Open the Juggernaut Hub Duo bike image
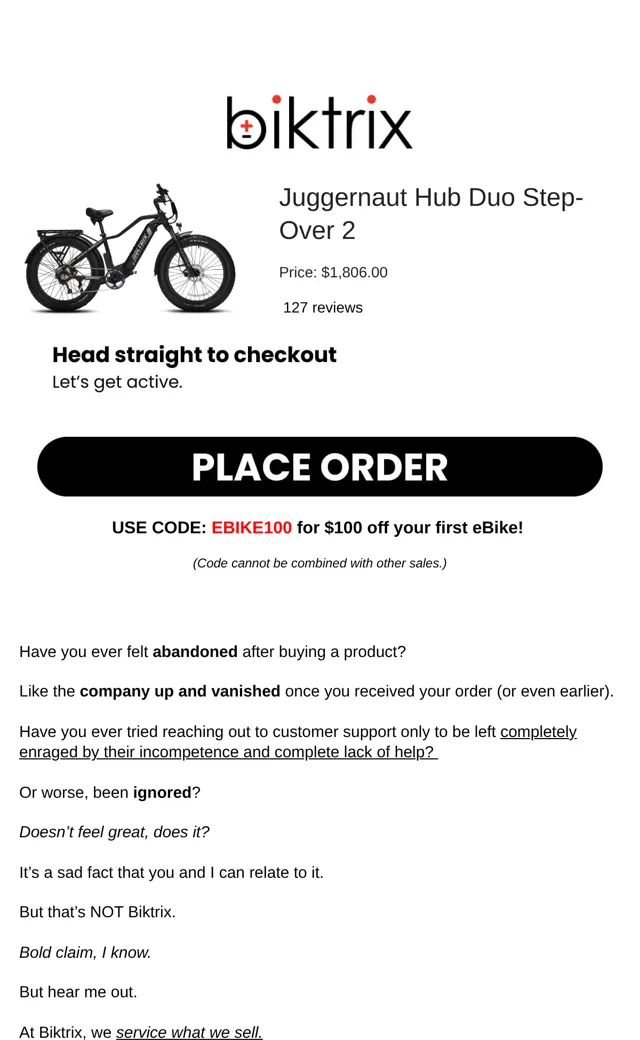 [130, 248]
